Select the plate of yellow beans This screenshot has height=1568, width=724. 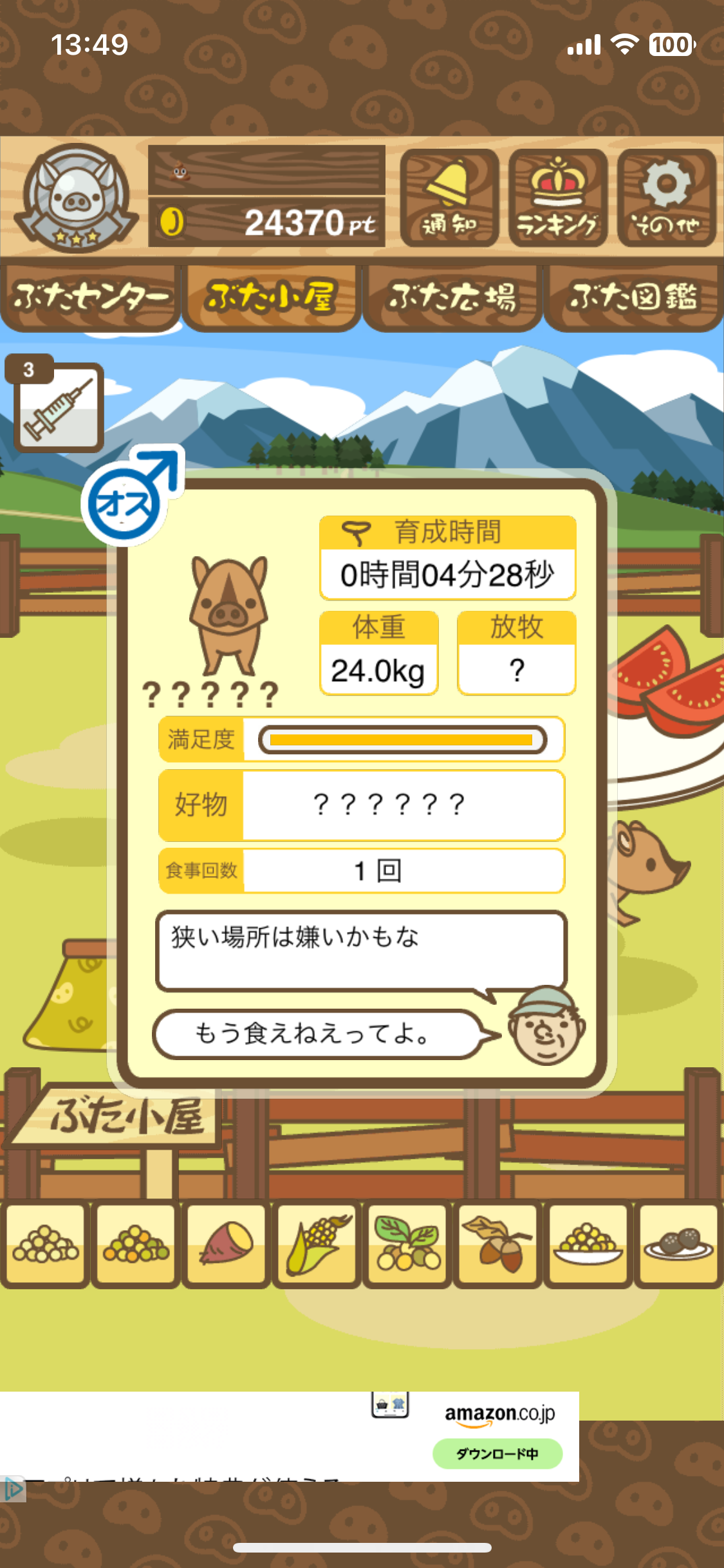tap(588, 1244)
